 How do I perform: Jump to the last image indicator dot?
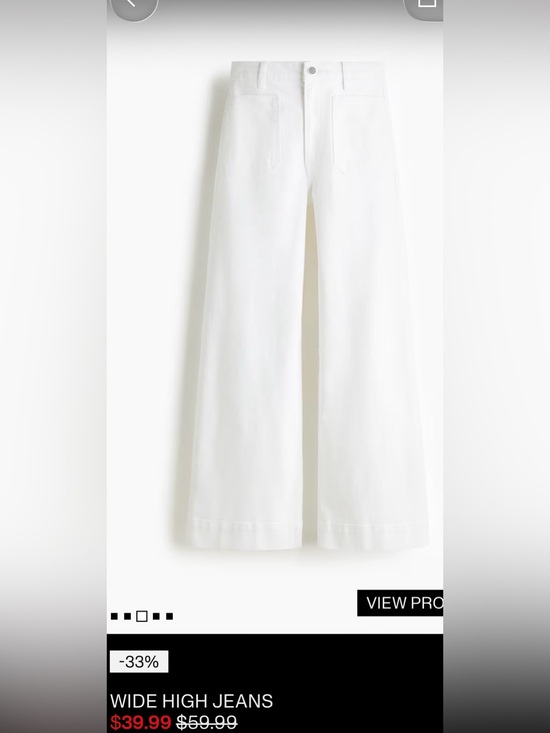[x=170, y=617]
